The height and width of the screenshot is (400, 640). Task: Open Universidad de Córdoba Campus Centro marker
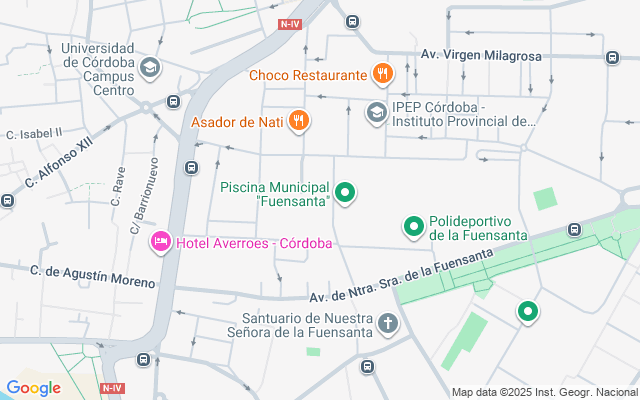(x=150, y=68)
